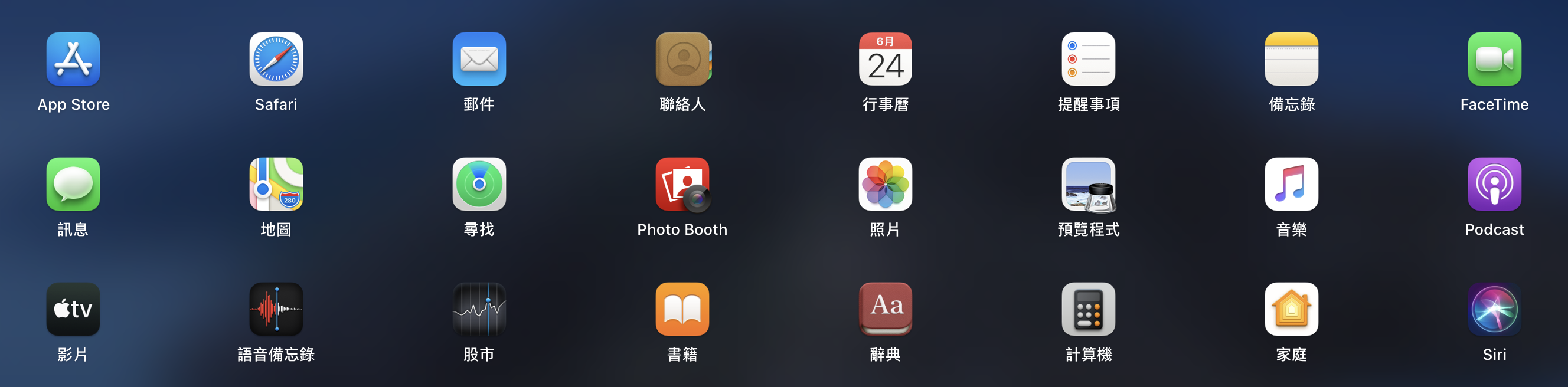1568x387 pixels.
Task: Open the 備忘錄 notes app
Action: [1291, 59]
